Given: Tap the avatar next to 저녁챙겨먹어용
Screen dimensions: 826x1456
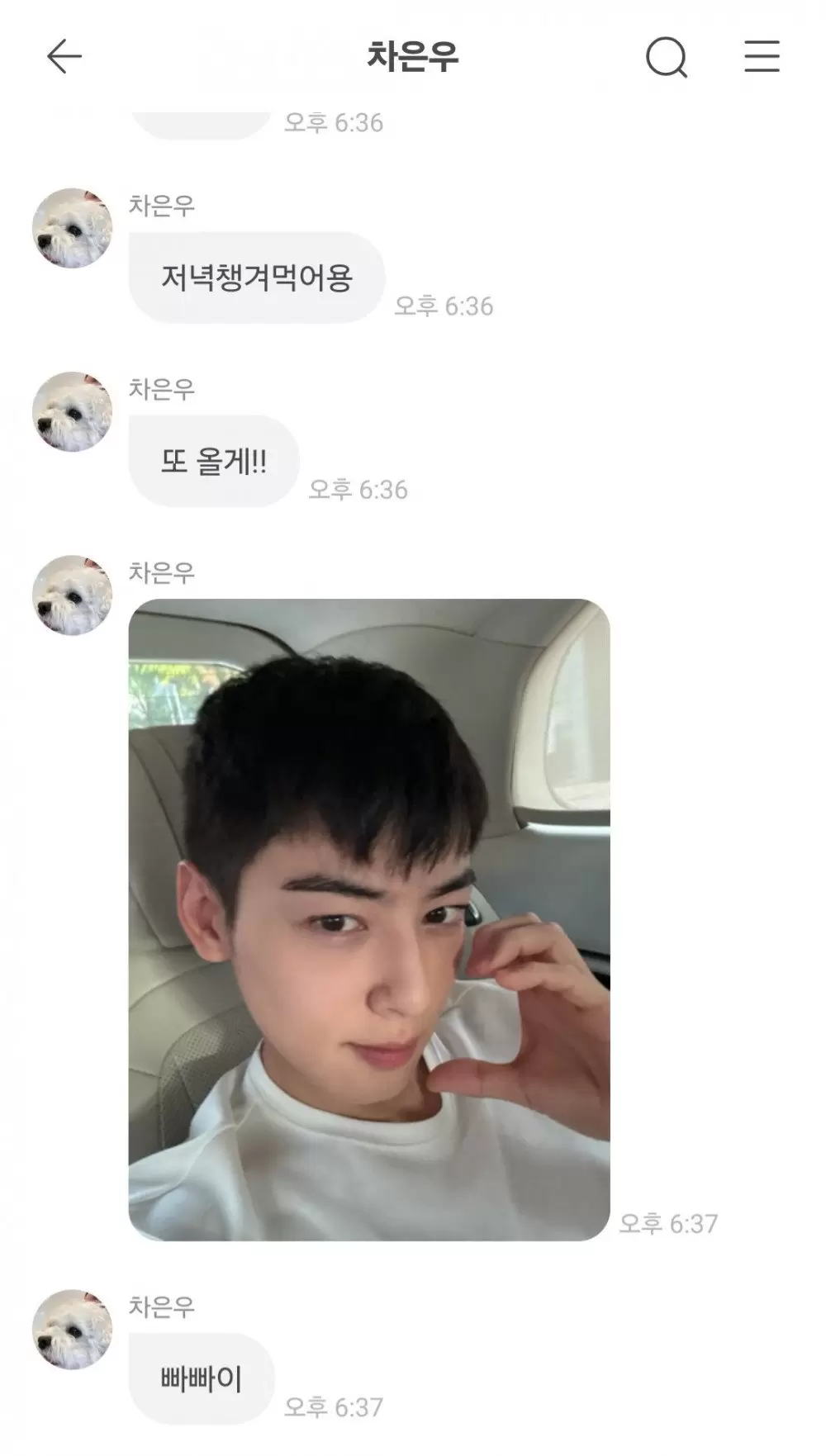Looking at the screenshot, I should 73,228.
